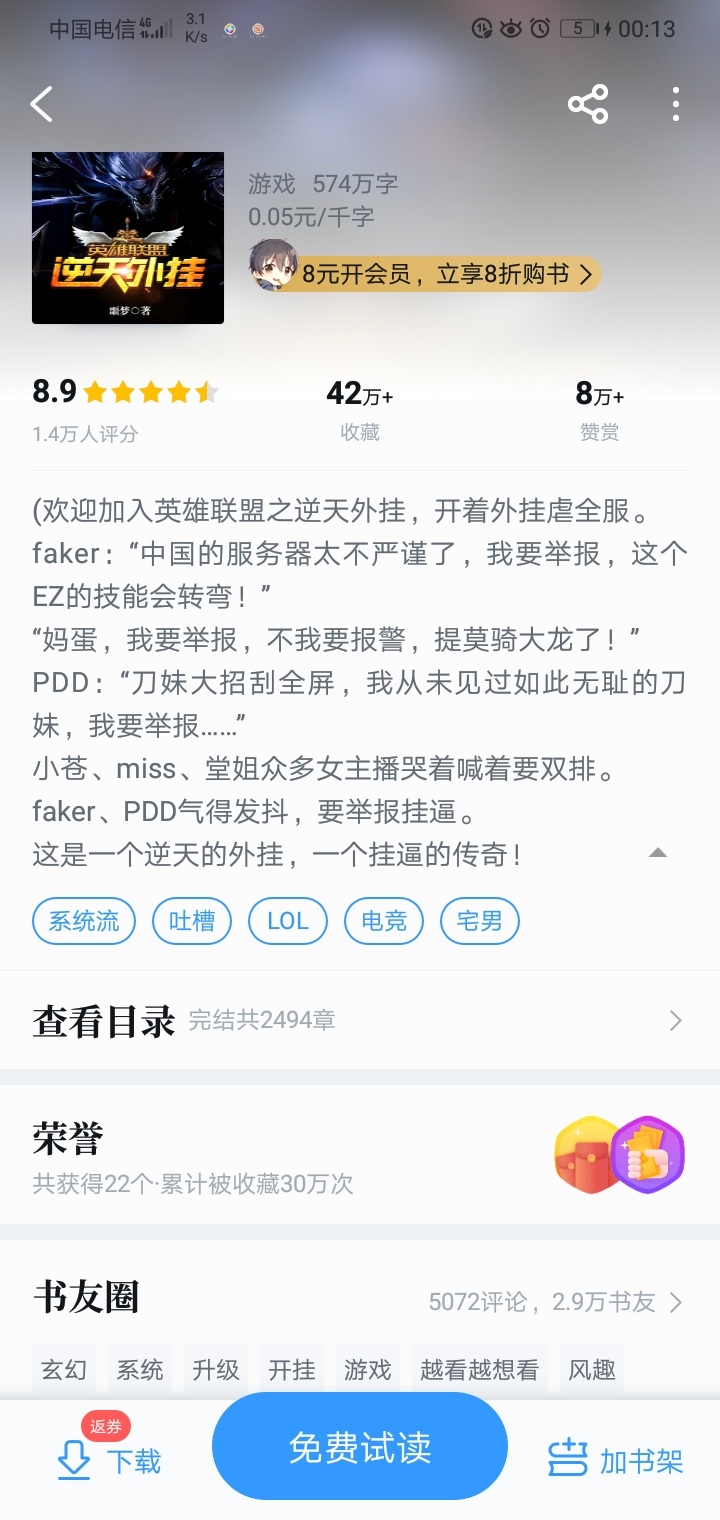Go back using the top-left arrow
Screen dimensions: 720x1520
click(41, 104)
